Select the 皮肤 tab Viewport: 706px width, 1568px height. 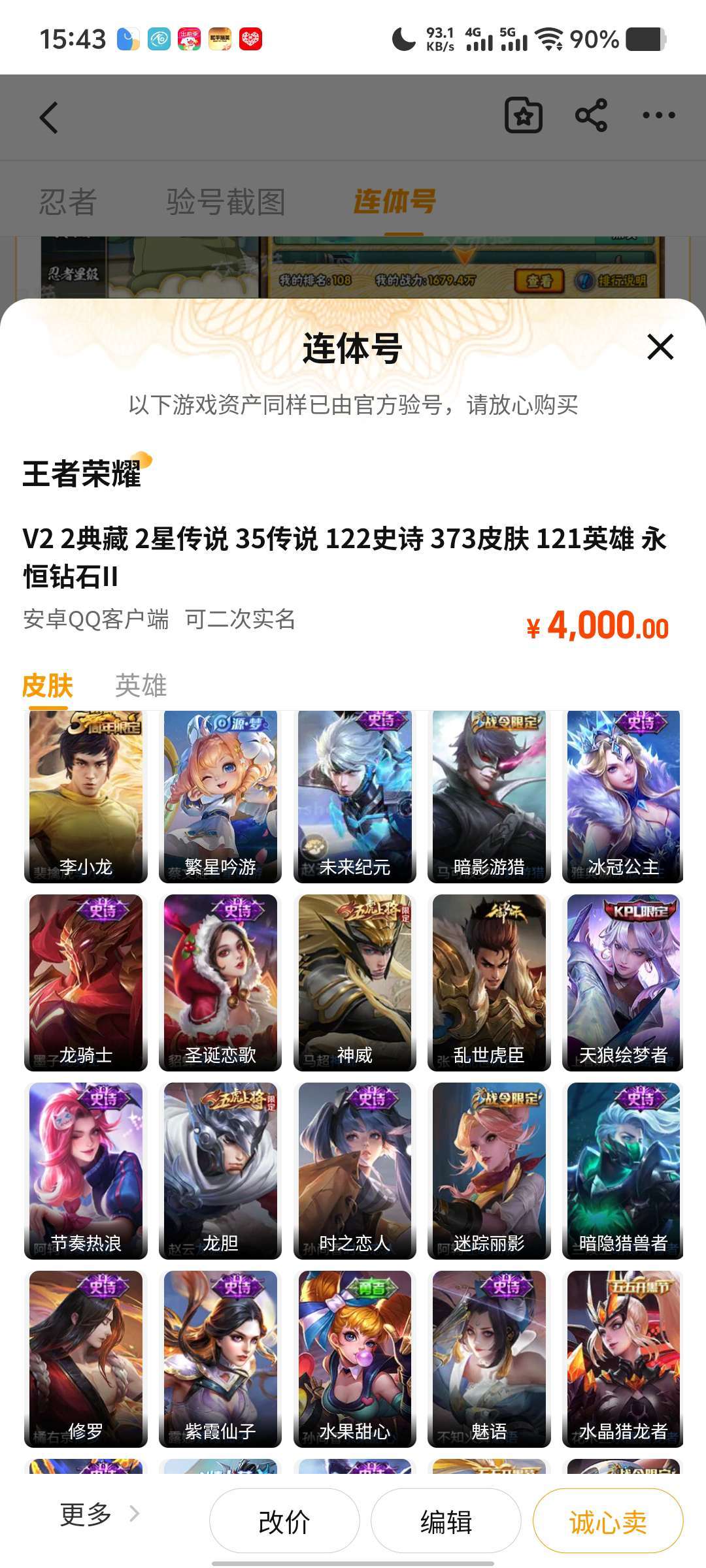[x=47, y=685]
